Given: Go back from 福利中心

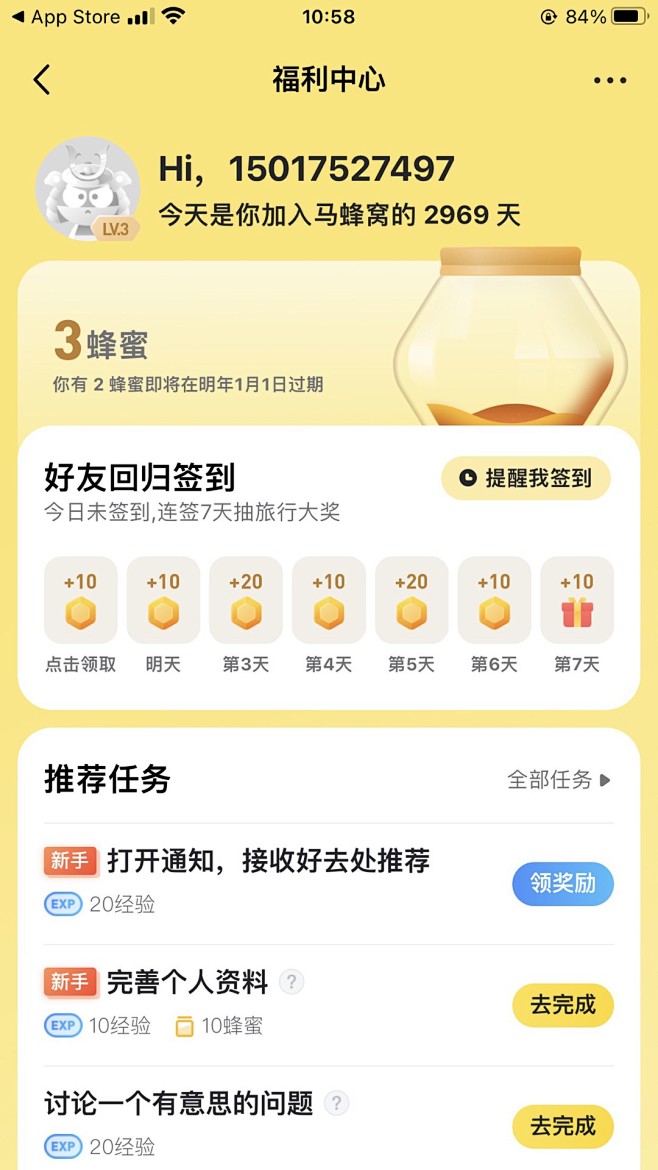Looking at the screenshot, I should 42,80.
